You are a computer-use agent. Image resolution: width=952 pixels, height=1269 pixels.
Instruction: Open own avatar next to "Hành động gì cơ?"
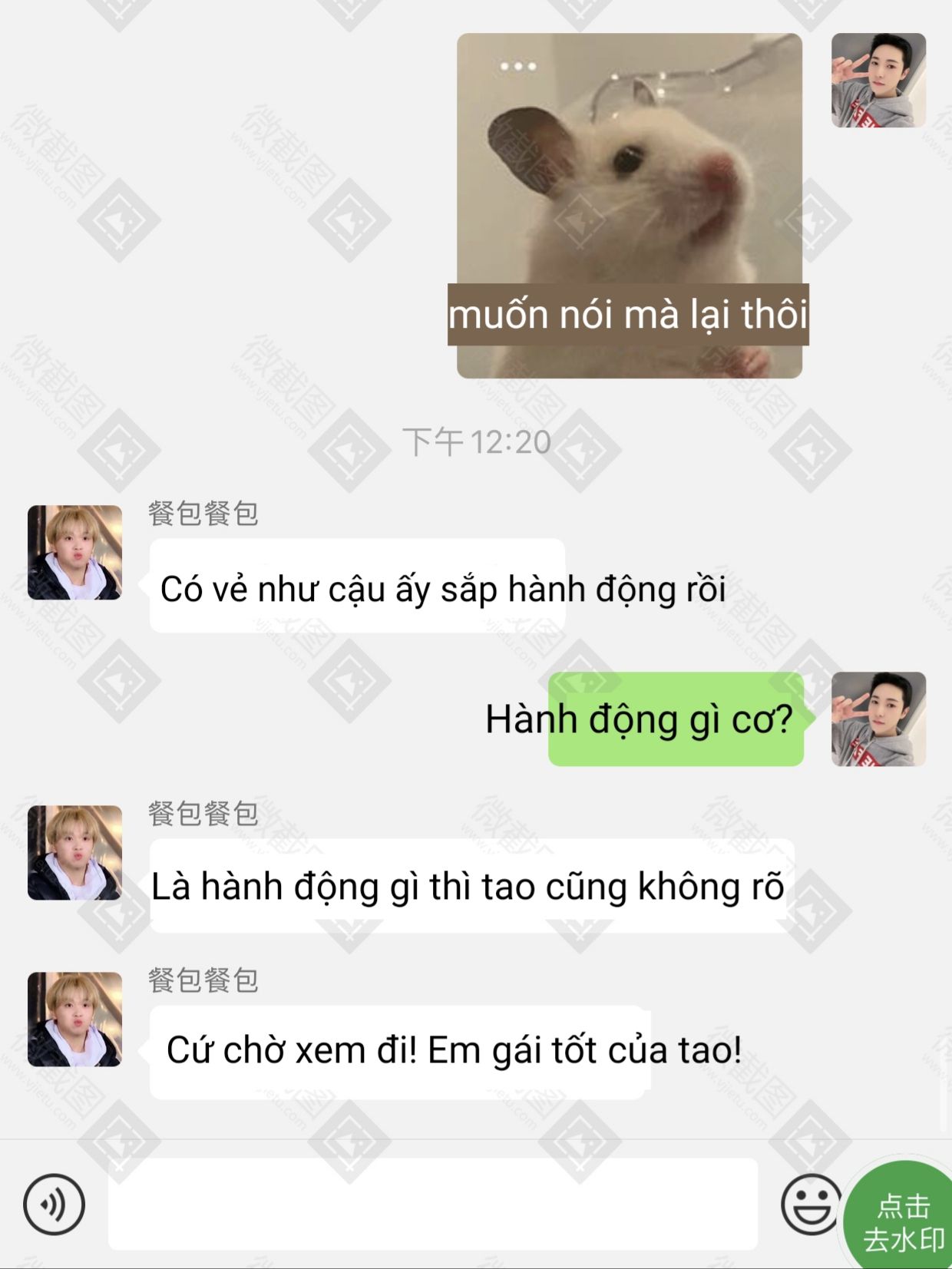pos(878,719)
